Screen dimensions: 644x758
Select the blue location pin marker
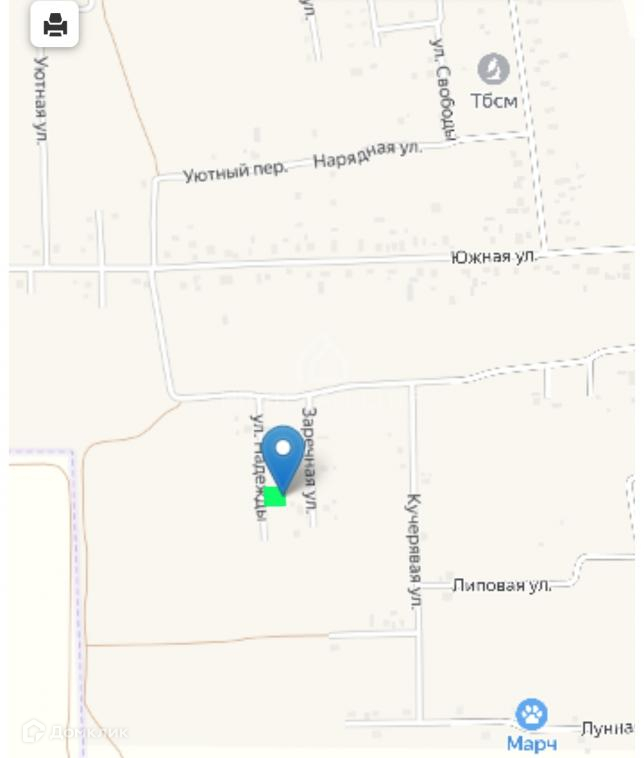point(284,456)
